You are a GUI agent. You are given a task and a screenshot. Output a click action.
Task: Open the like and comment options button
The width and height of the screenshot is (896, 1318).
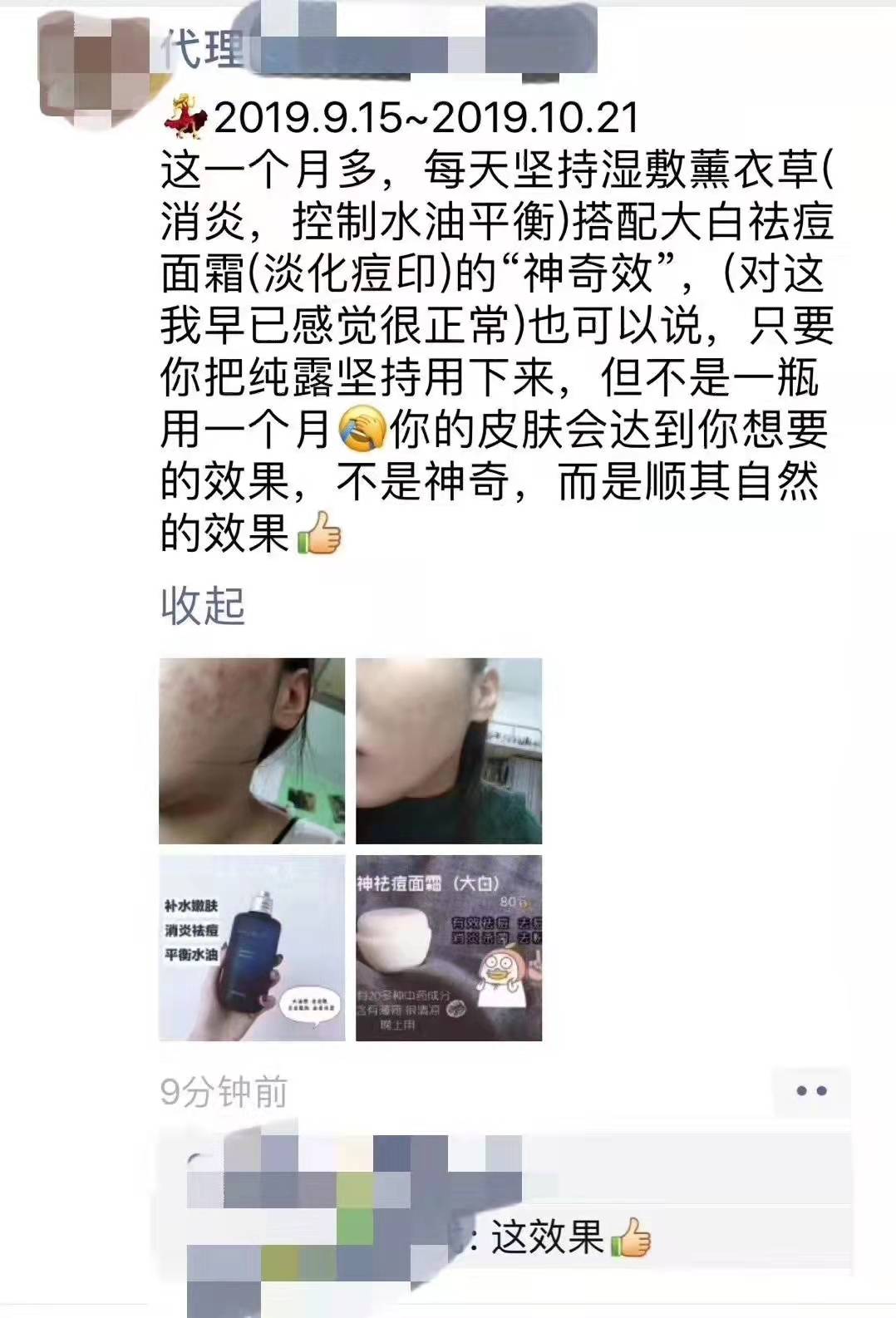810,1091
